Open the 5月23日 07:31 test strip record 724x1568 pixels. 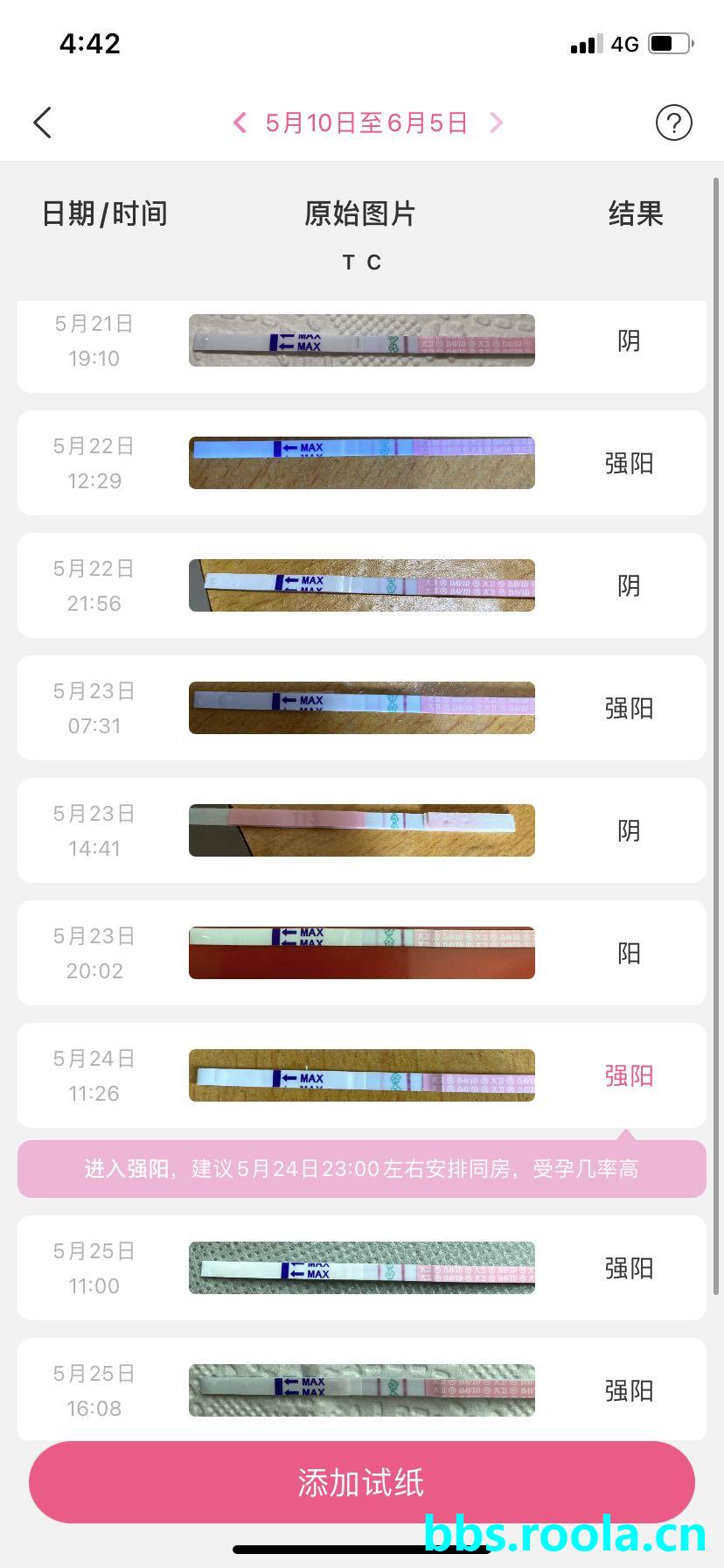(x=361, y=708)
